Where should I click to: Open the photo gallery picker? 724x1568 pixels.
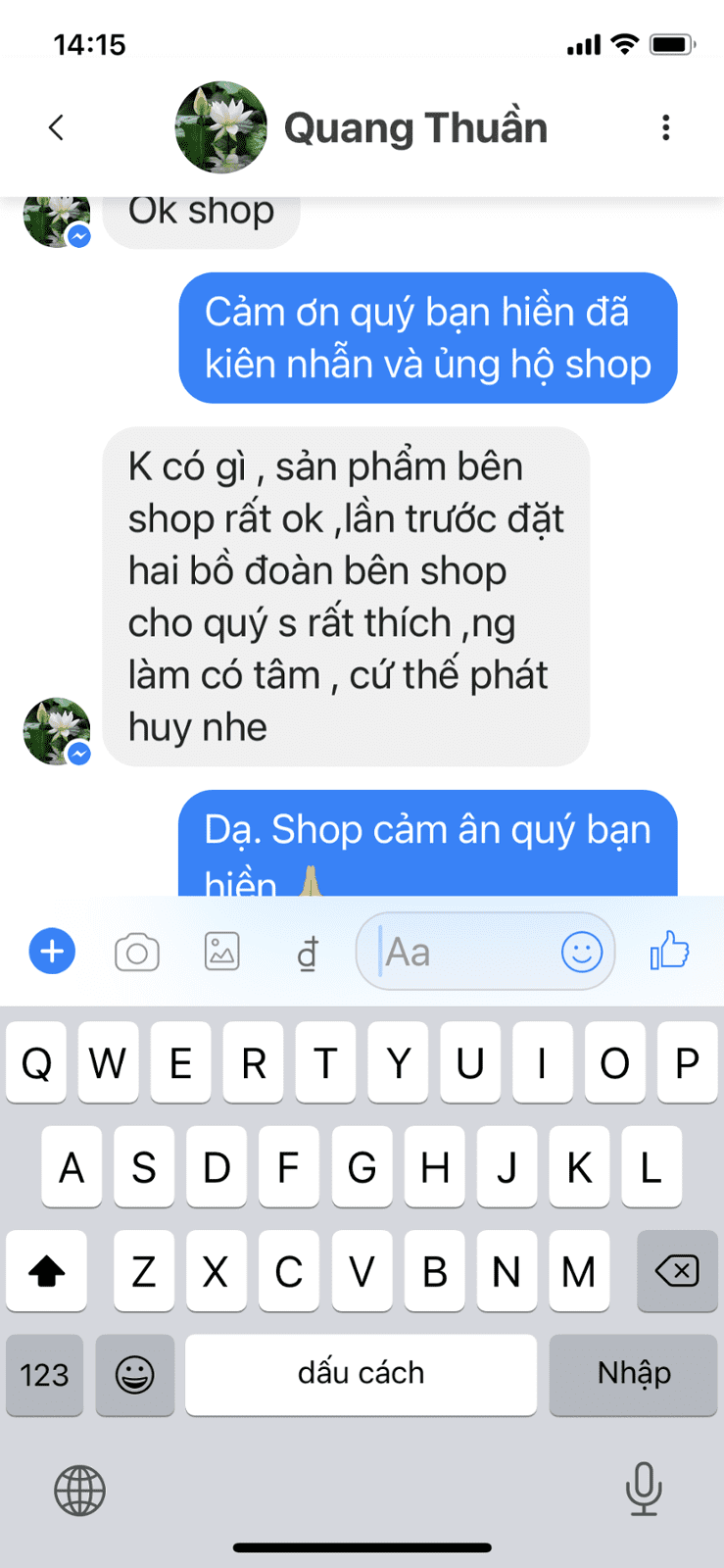(x=222, y=952)
